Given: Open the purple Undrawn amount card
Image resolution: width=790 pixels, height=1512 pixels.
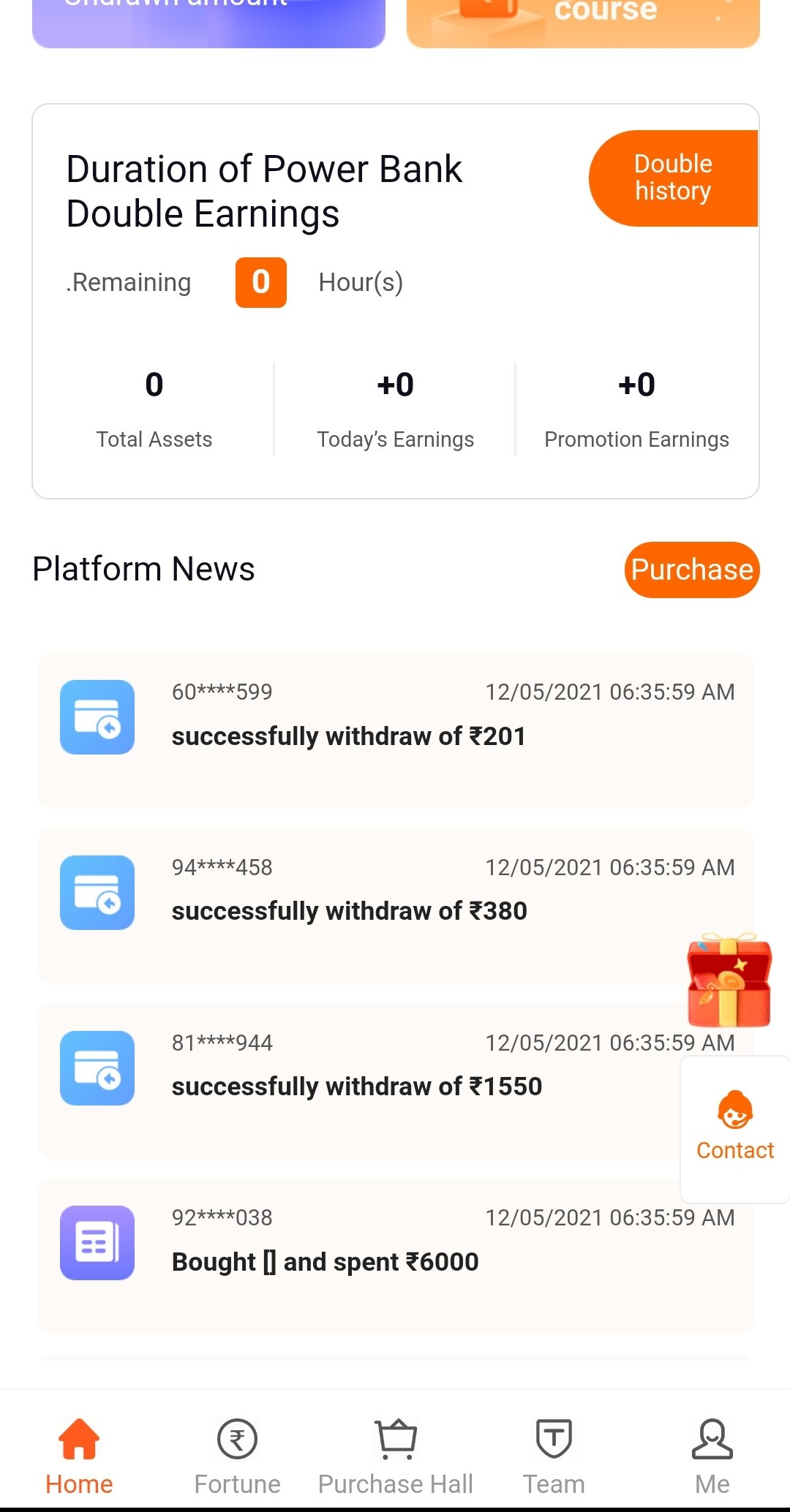Looking at the screenshot, I should click(x=208, y=22).
